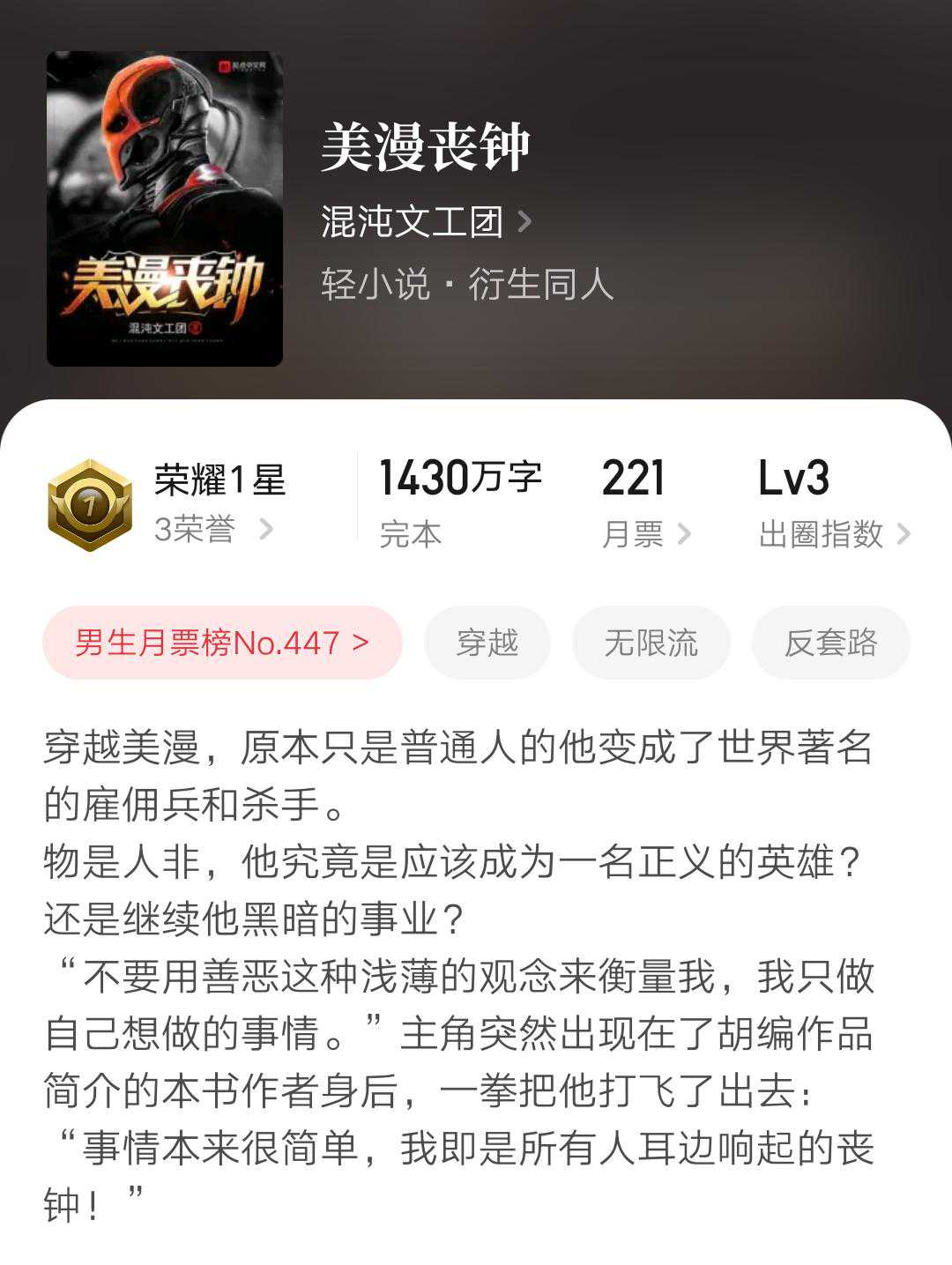Image resolution: width=952 pixels, height=1265 pixels.
Task: Select the 穿越 tag chip
Action: pos(487,643)
